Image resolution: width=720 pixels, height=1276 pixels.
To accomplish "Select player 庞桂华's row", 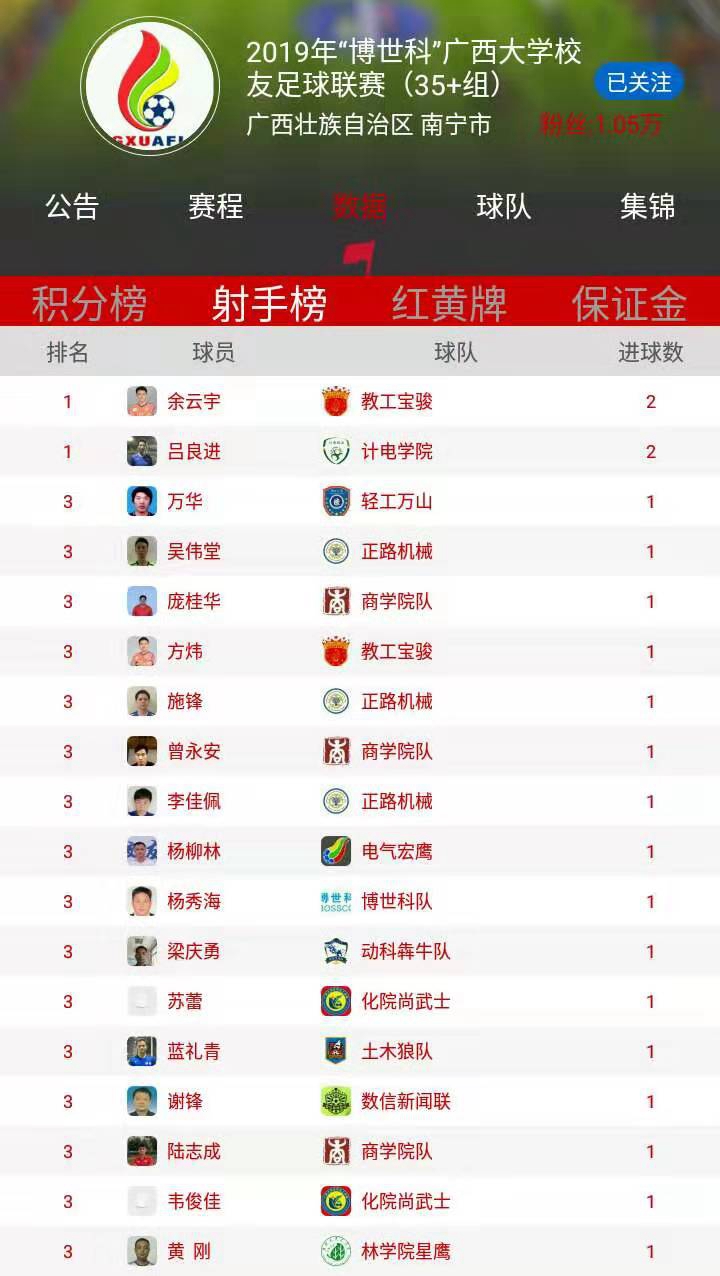I will click(x=194, y=602).
